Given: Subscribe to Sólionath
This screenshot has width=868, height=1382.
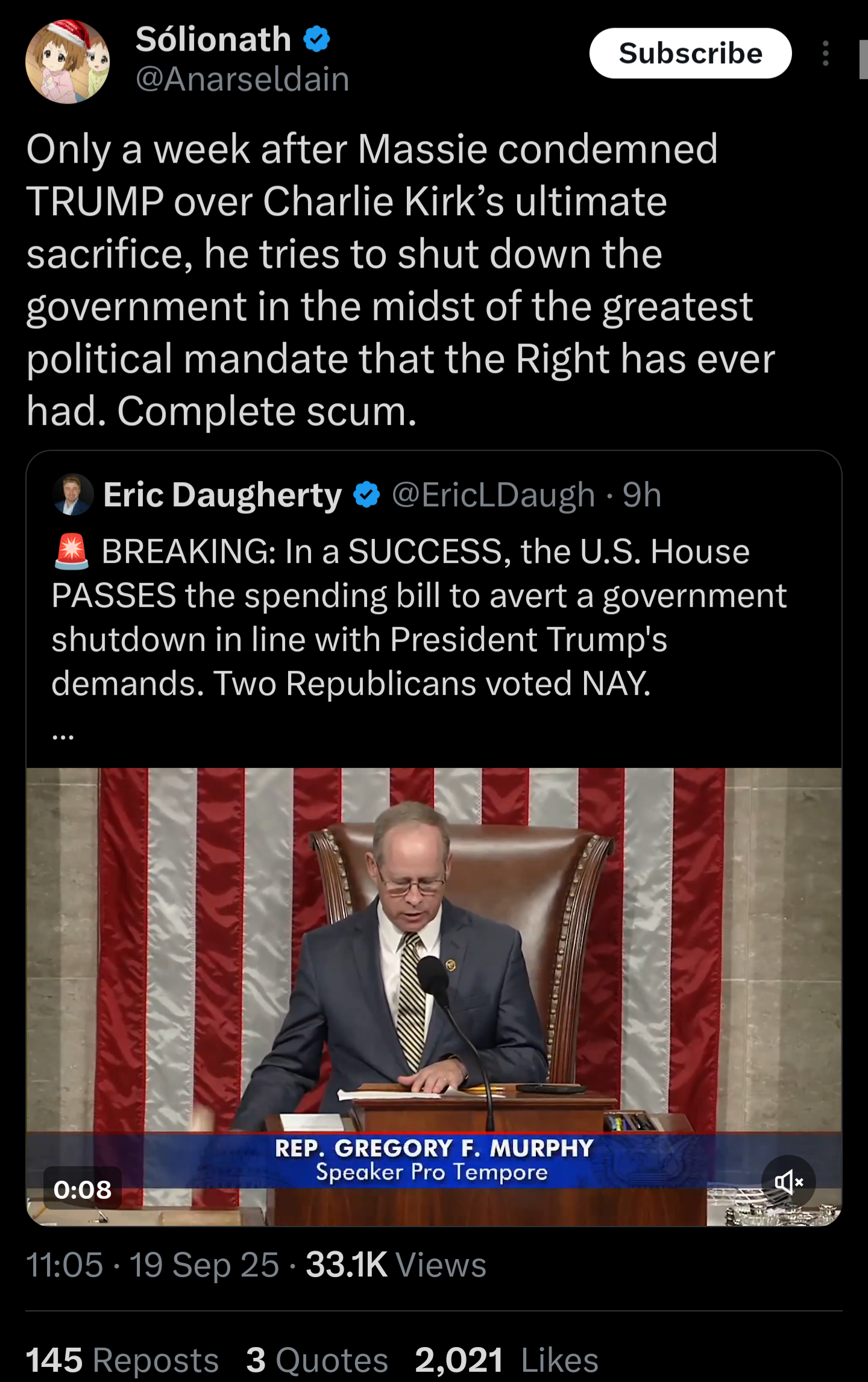Looking at the screenshot, I should [x=690, y=53].
